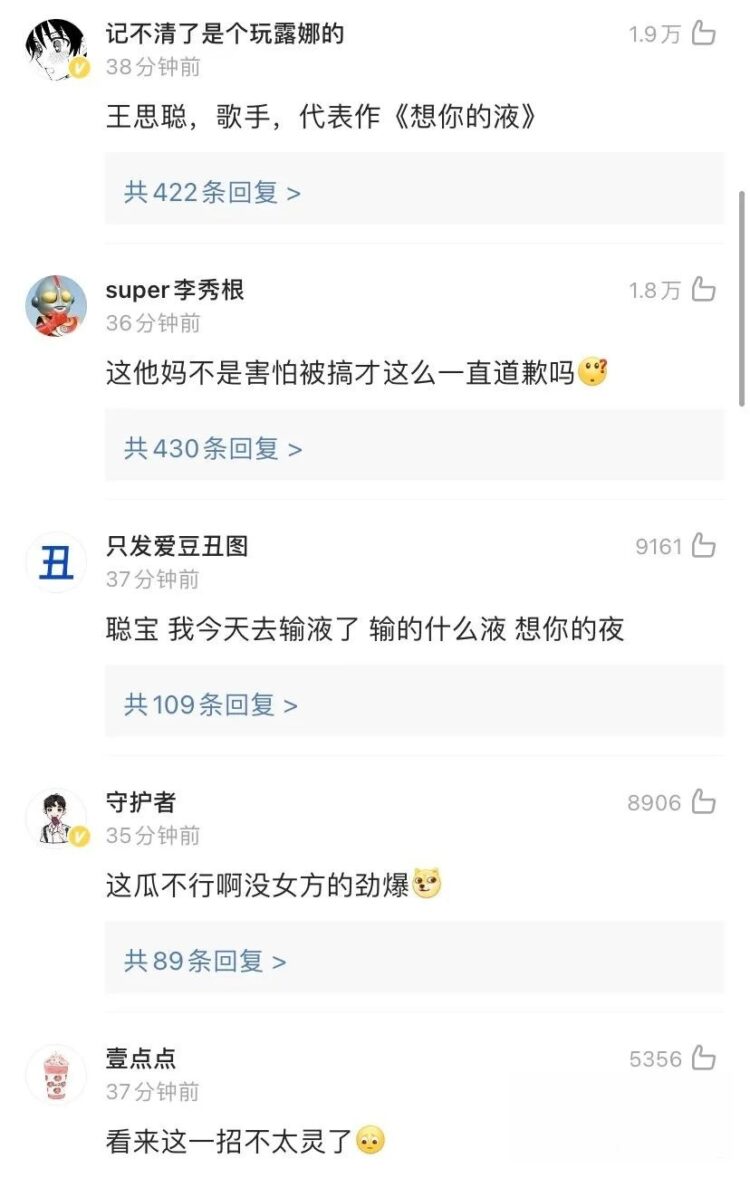This screenshot has height=1178, width=750.
Task: Like 守护者's comment
Action: pos(704,802)
